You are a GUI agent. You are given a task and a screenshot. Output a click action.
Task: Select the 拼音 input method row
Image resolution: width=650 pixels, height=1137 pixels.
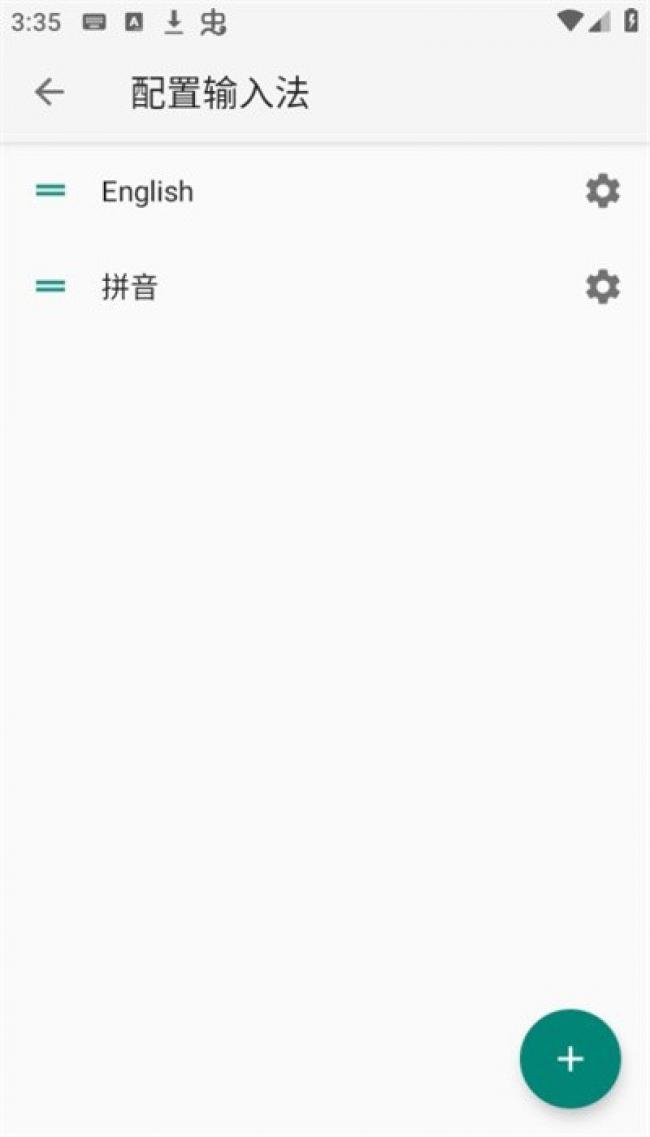click(x=325, y=287)
